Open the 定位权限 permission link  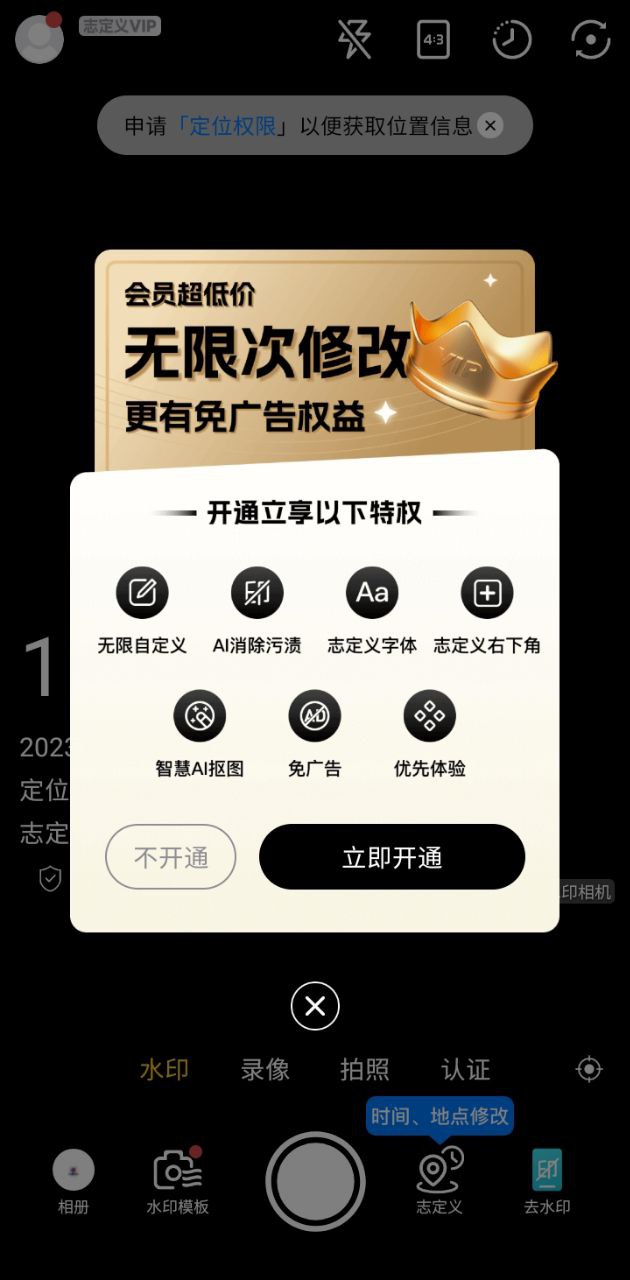pyautogui.click(x=232, y=126)
